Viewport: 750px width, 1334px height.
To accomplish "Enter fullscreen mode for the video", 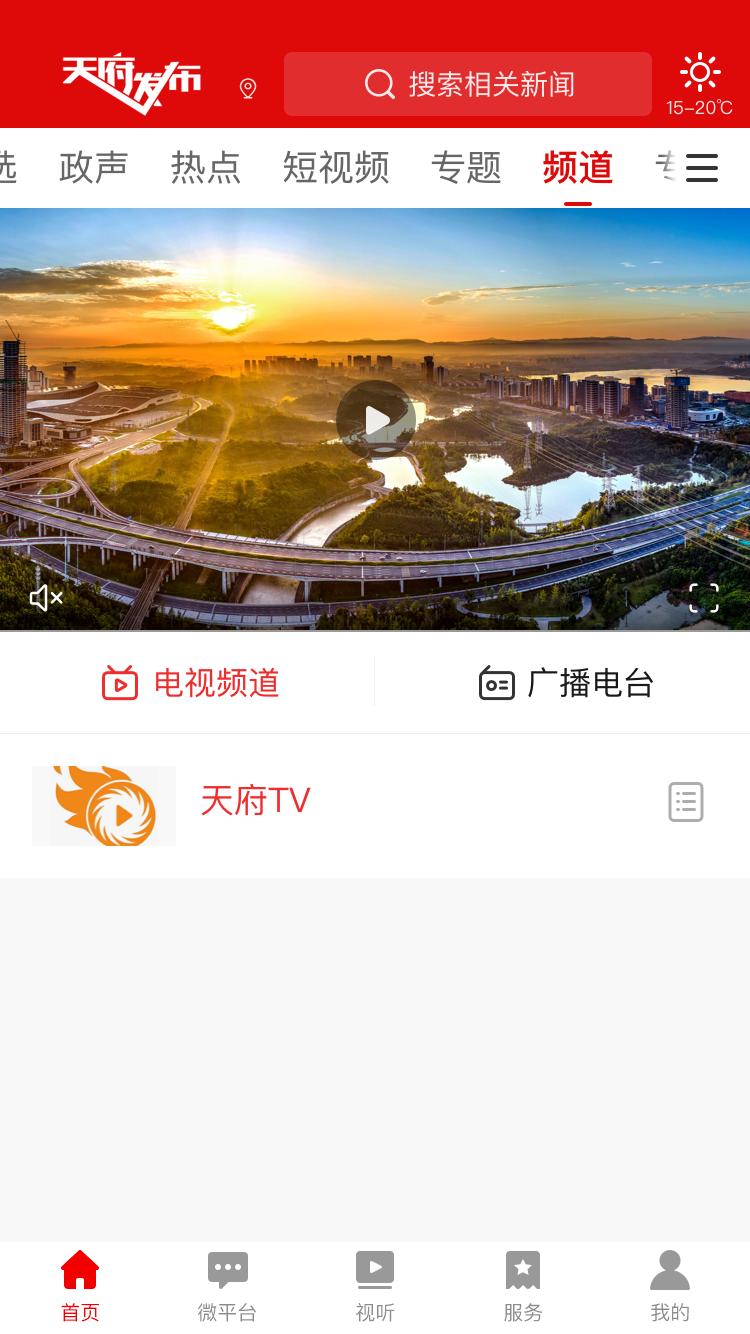I will pyautogui.click(x=704, y=597).
